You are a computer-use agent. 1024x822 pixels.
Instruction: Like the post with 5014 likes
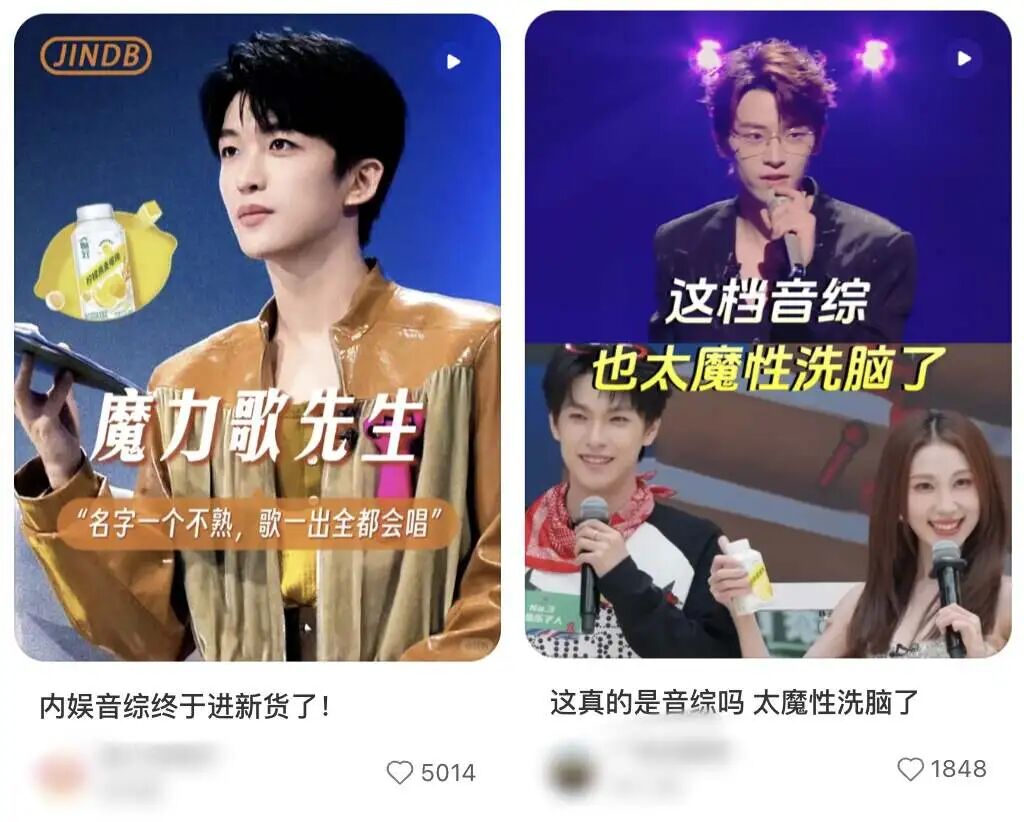point(400,773)
